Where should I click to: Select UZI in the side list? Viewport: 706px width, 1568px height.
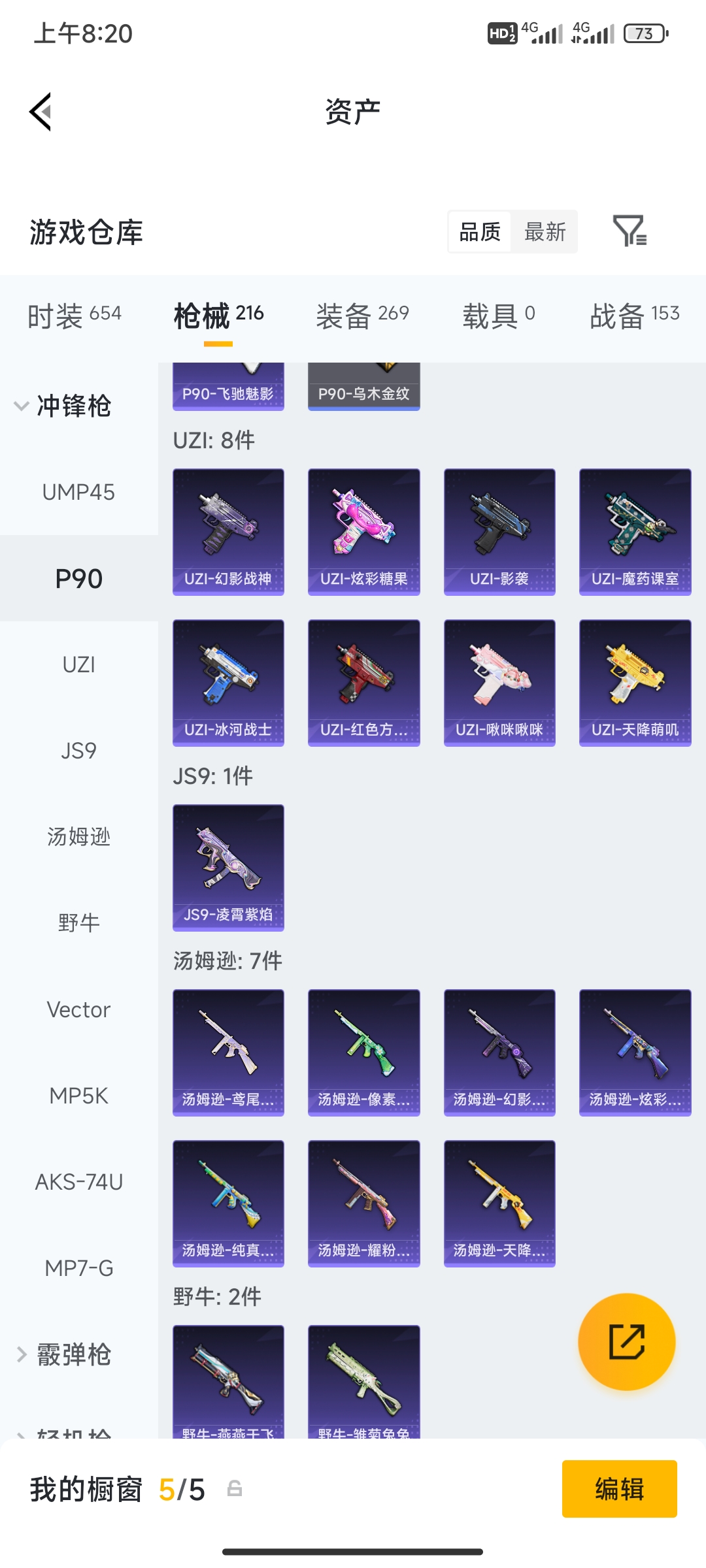point(78,664)
